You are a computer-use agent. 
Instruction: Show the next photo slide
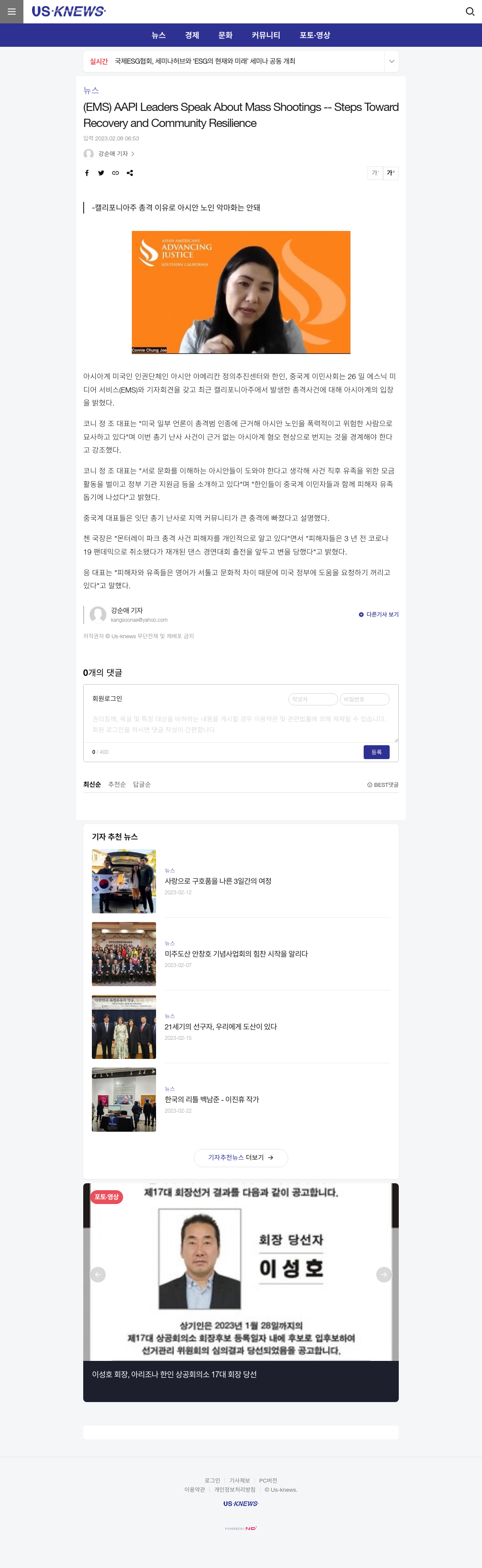[384, 1275]
